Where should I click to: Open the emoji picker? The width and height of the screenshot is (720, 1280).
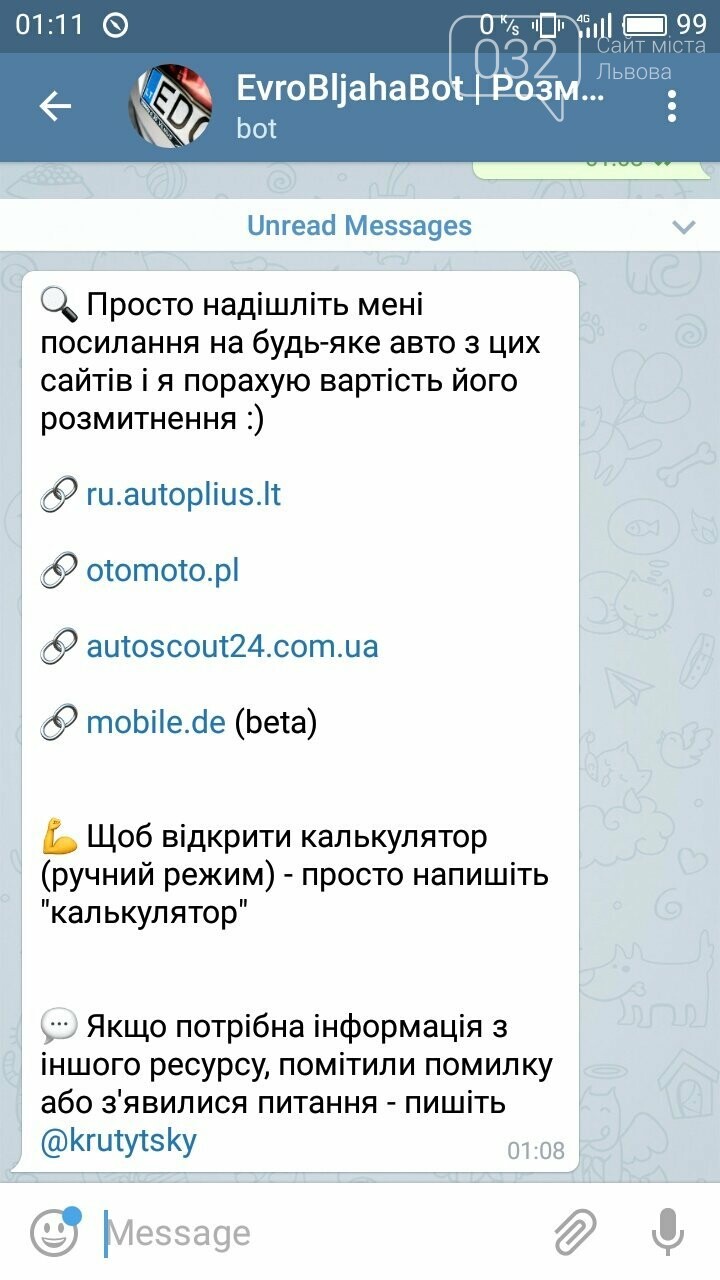click(x=54, y=1232)
